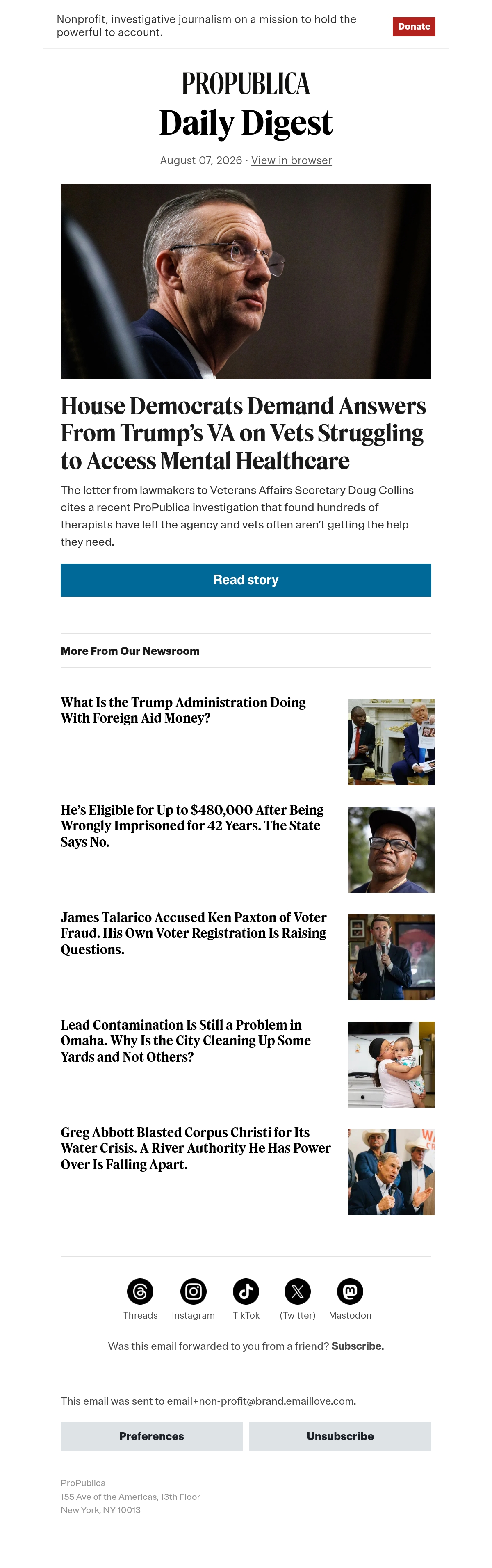
Task: Open the Foreign Aid Money article
Action: pos(183,710)
